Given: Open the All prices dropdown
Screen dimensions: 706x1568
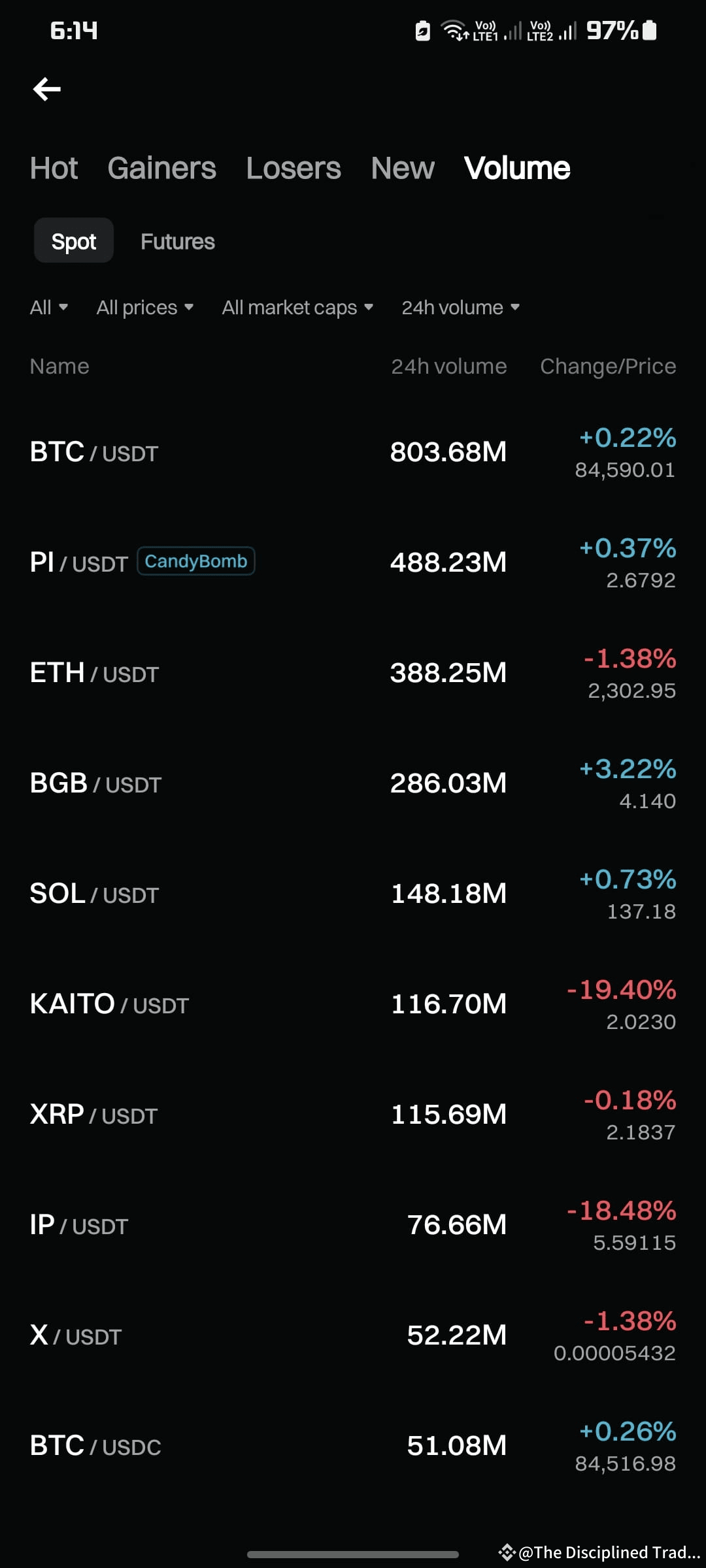Looking at the screenshot, I should pyautogui.click(x=144, y=307).
